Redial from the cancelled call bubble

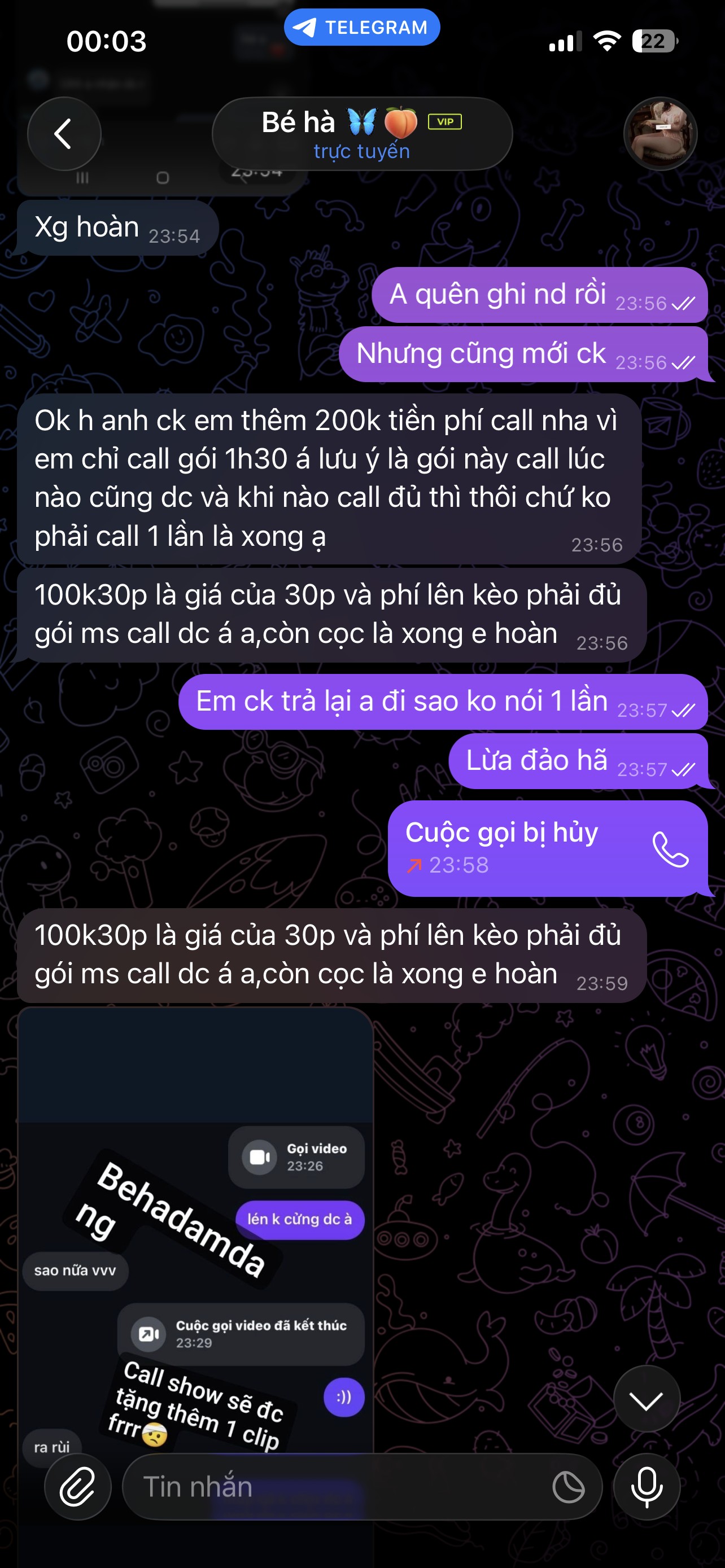pyautogui.click(x=670, y=849)
